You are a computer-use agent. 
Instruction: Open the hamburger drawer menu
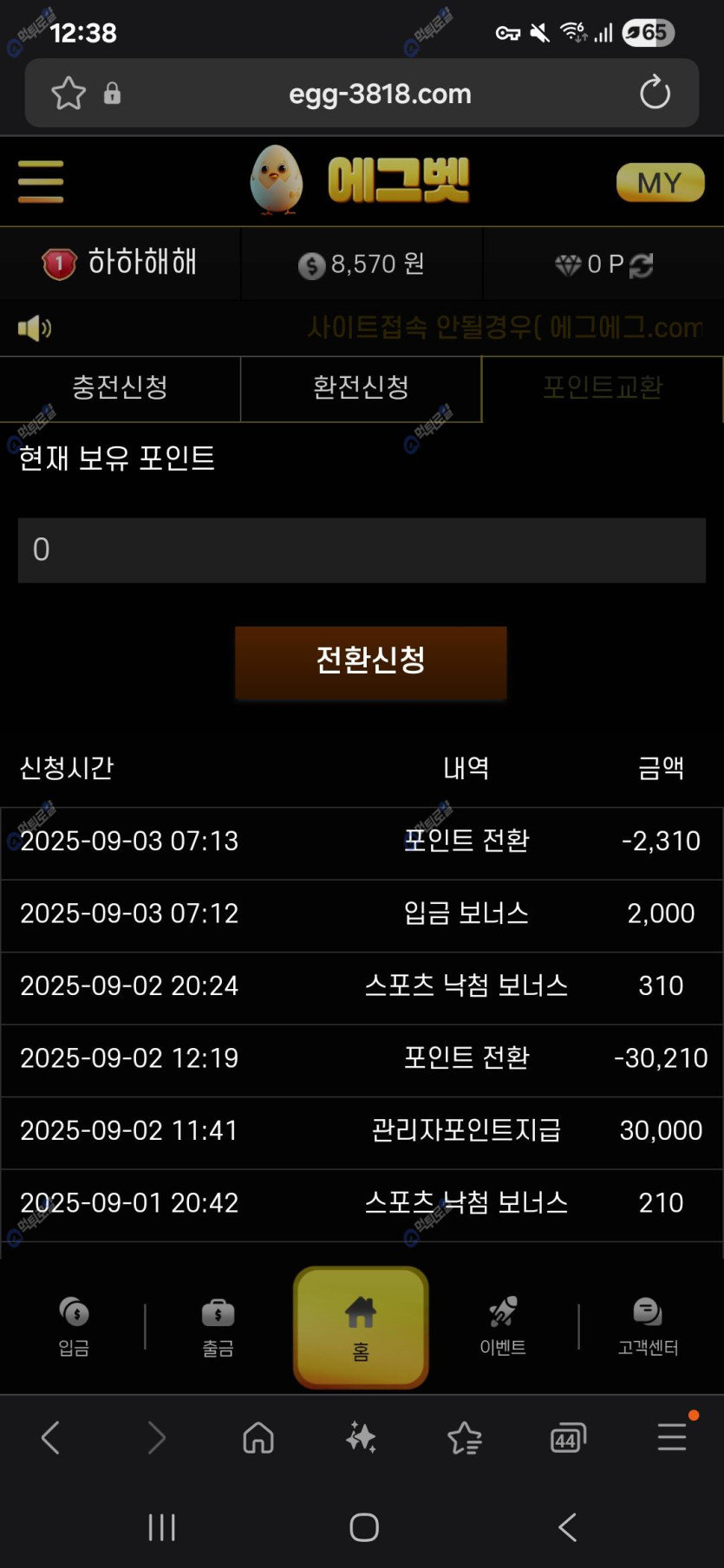click(x=41, y=181)
